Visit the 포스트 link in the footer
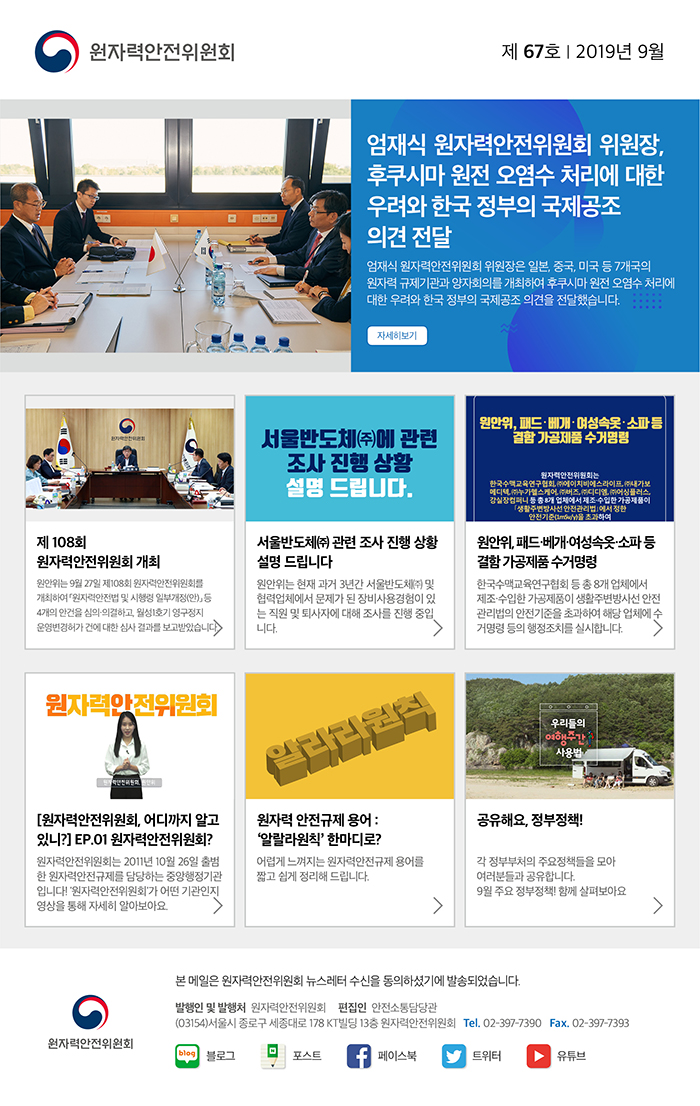Screen dimensions: 700x1106 (x=291, y=1056)
